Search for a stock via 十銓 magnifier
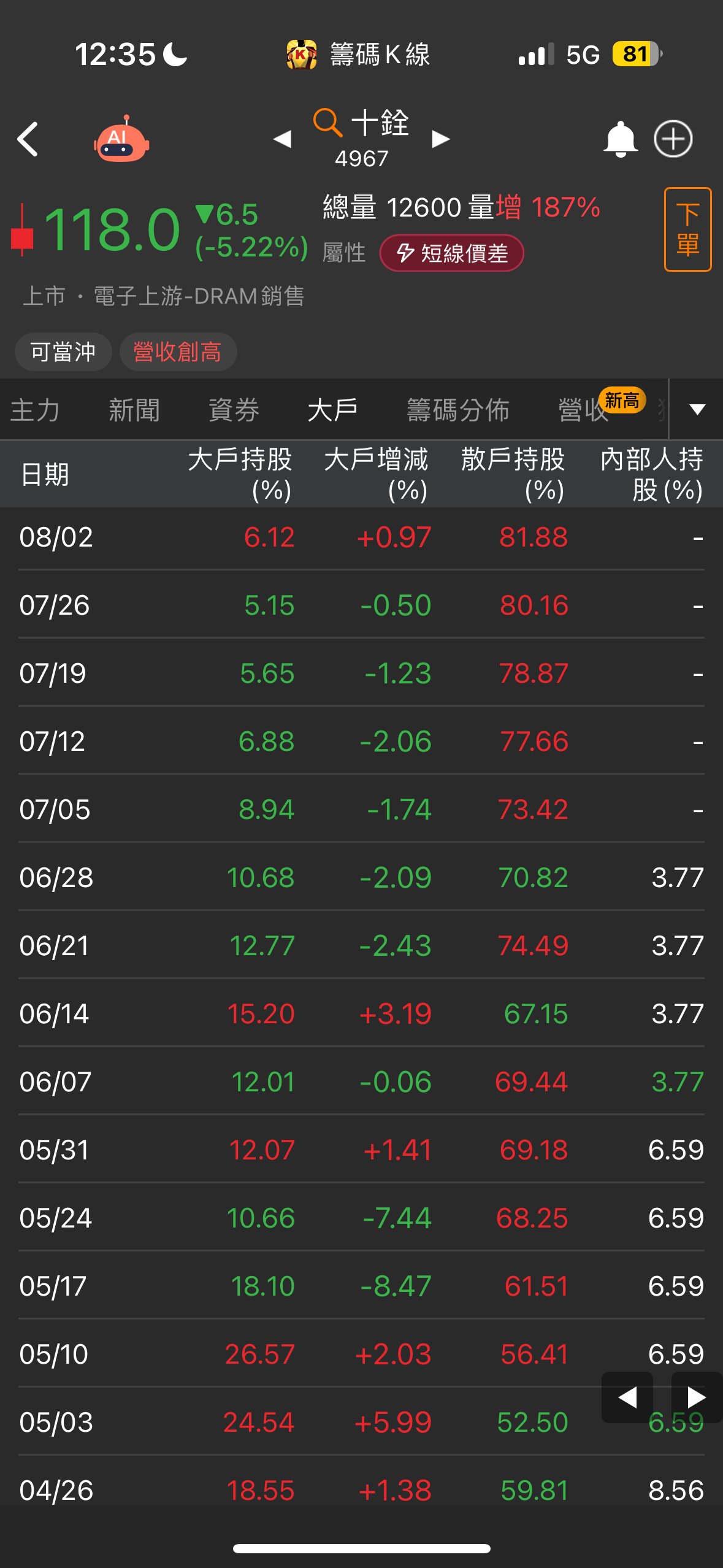This screenshot has width=723, height=1568. tap(327, 122)
